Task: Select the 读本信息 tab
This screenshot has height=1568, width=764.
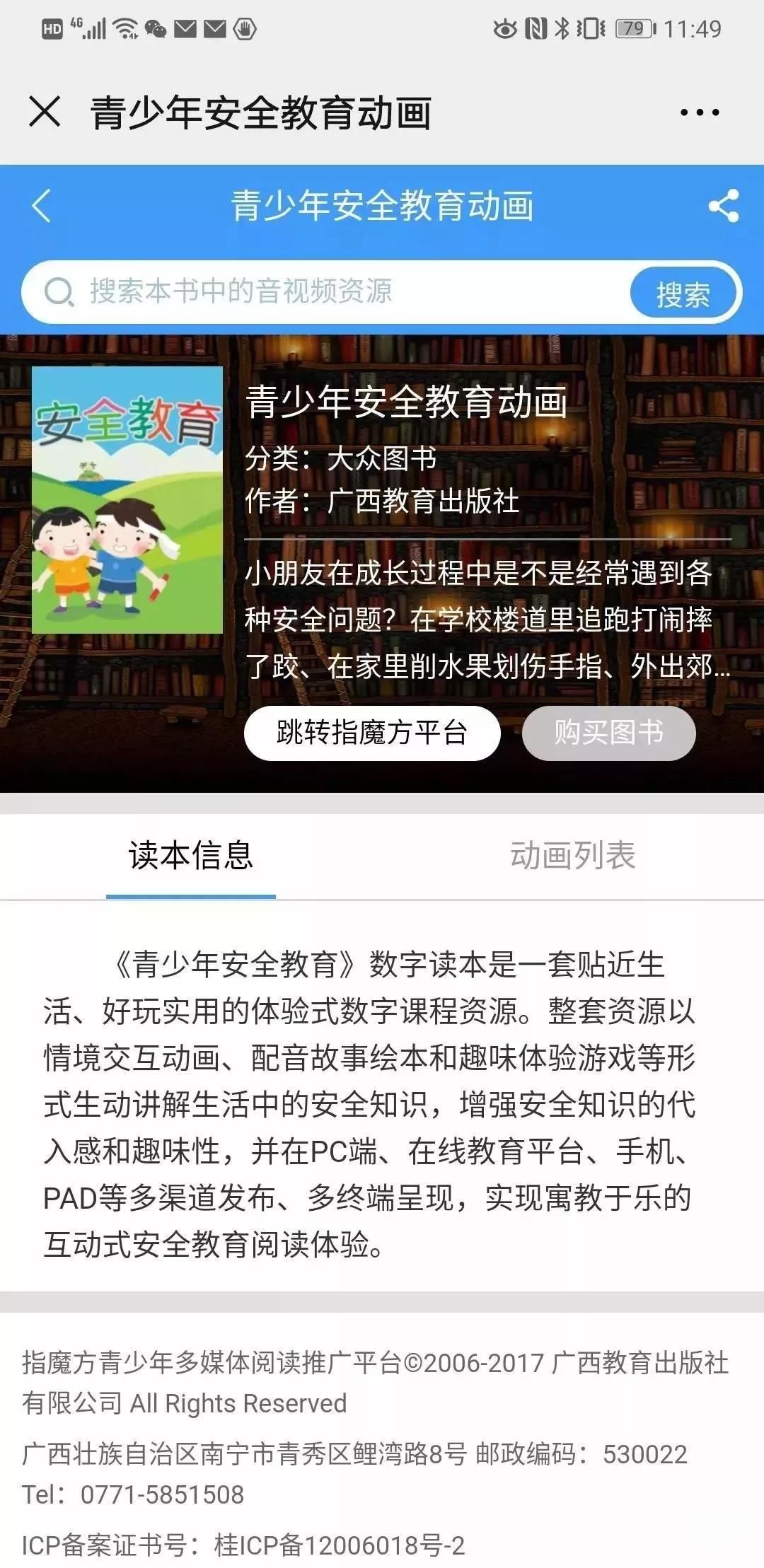Action: coord(191,856)
